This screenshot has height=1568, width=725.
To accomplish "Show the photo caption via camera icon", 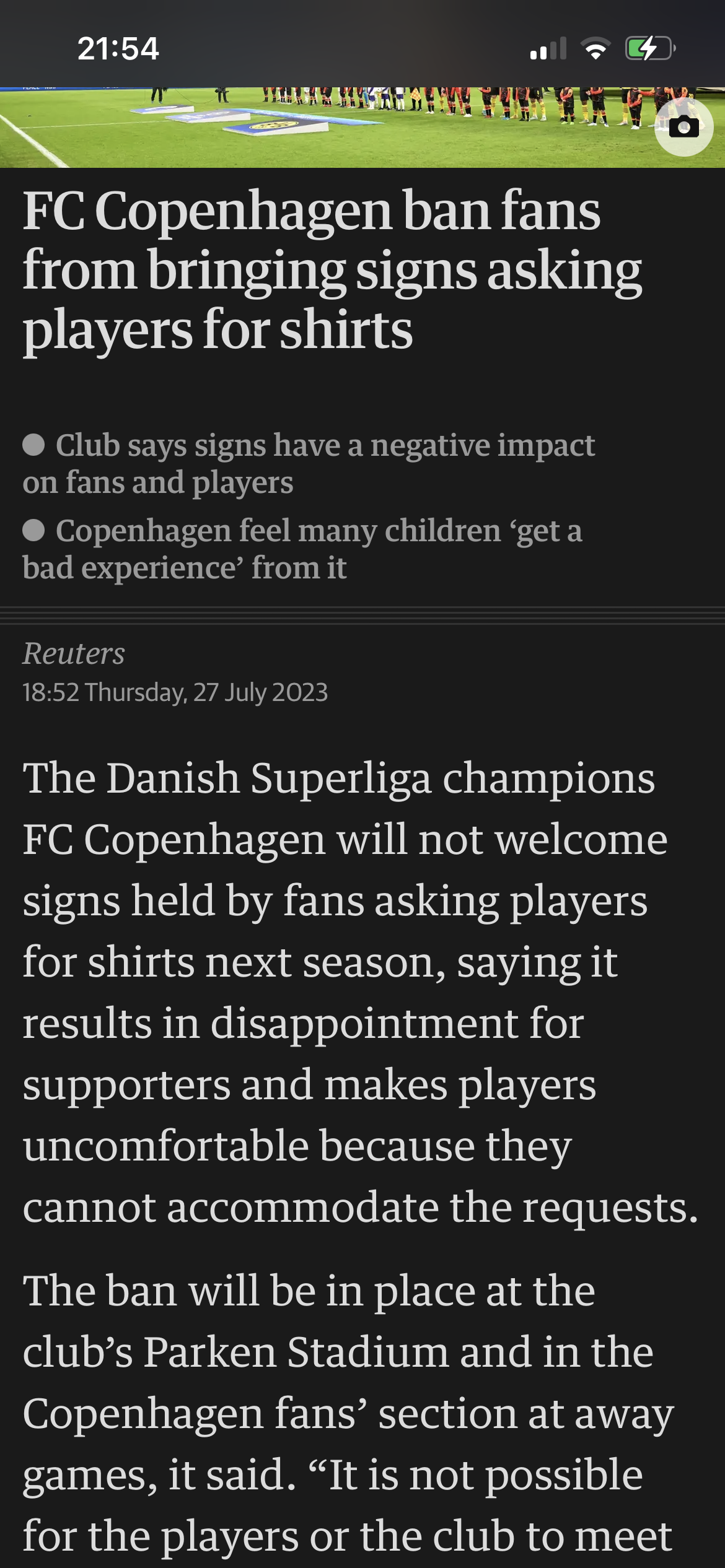I will point(683,127).
